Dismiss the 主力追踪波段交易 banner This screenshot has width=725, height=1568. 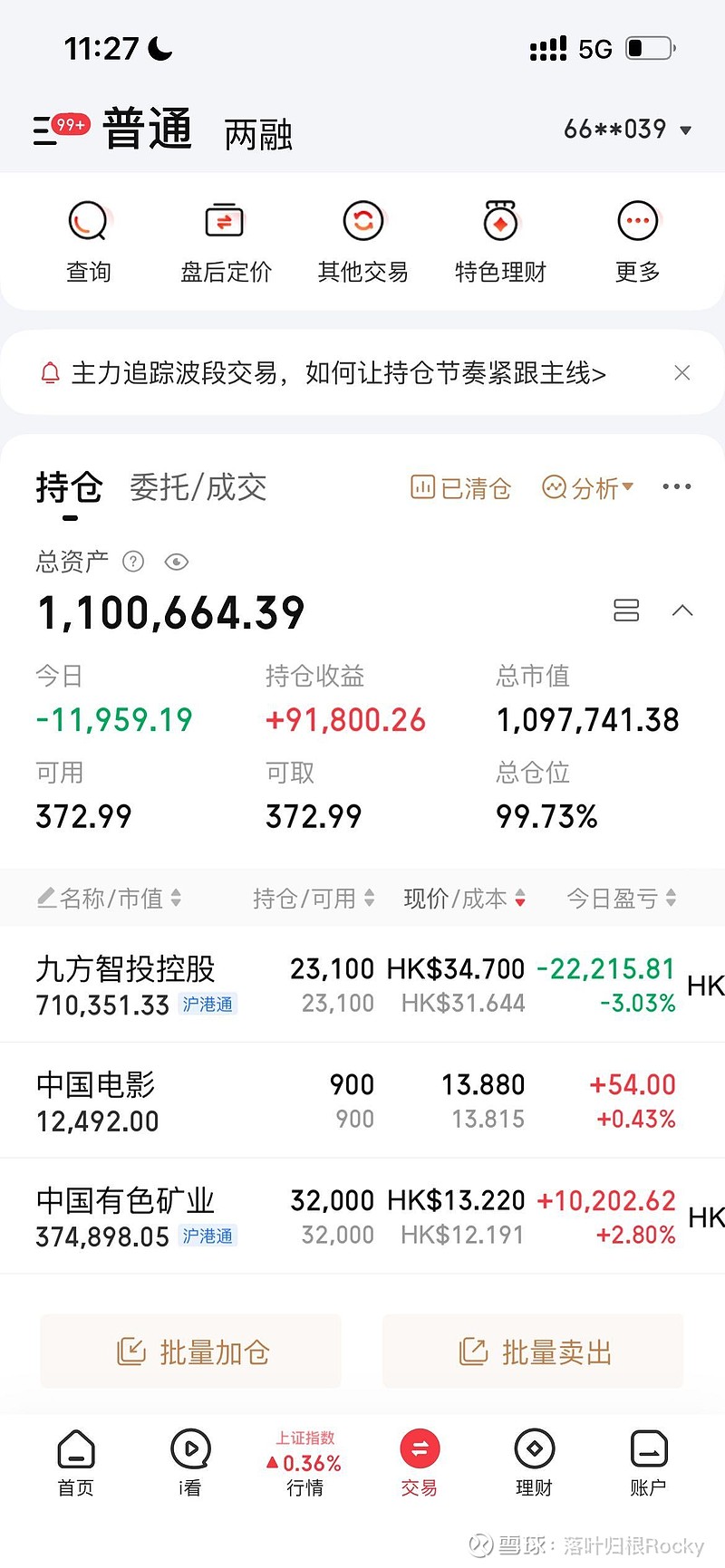682,373
